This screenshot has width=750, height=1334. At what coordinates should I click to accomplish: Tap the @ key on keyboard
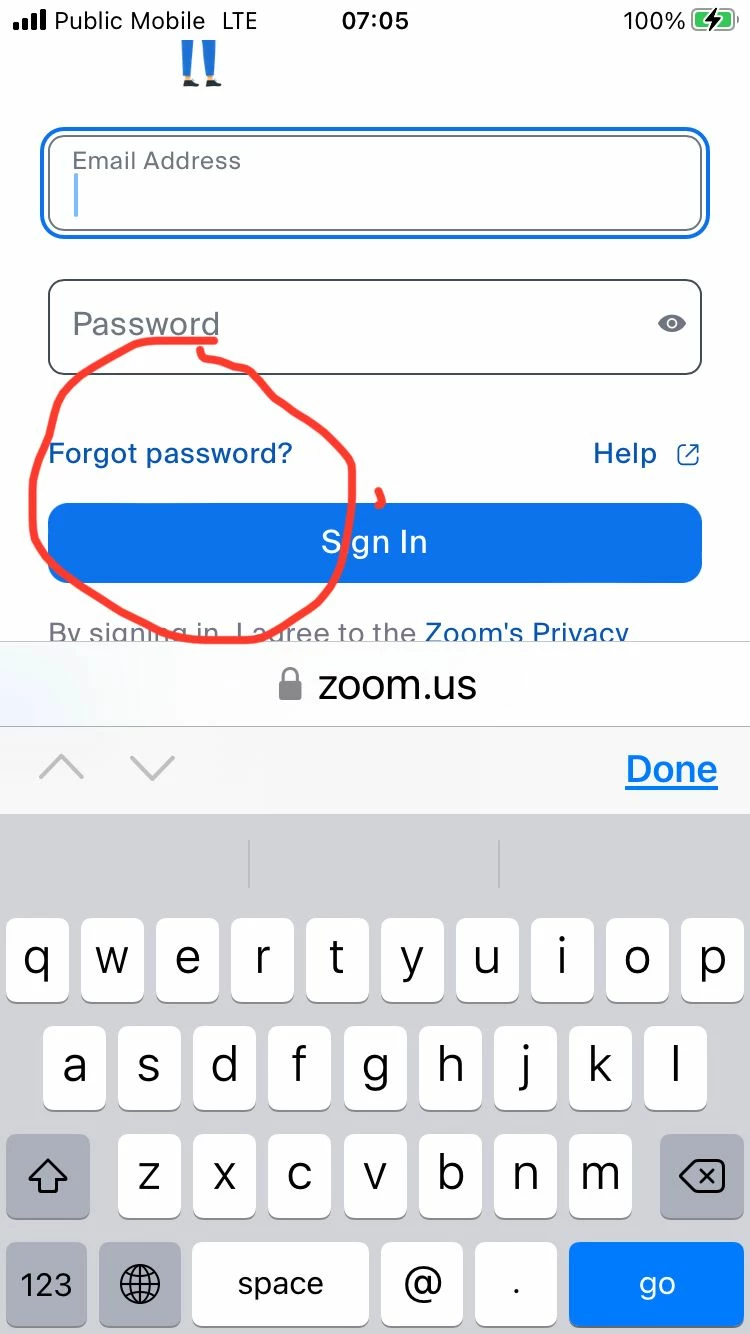click(x=422, y=1284)
